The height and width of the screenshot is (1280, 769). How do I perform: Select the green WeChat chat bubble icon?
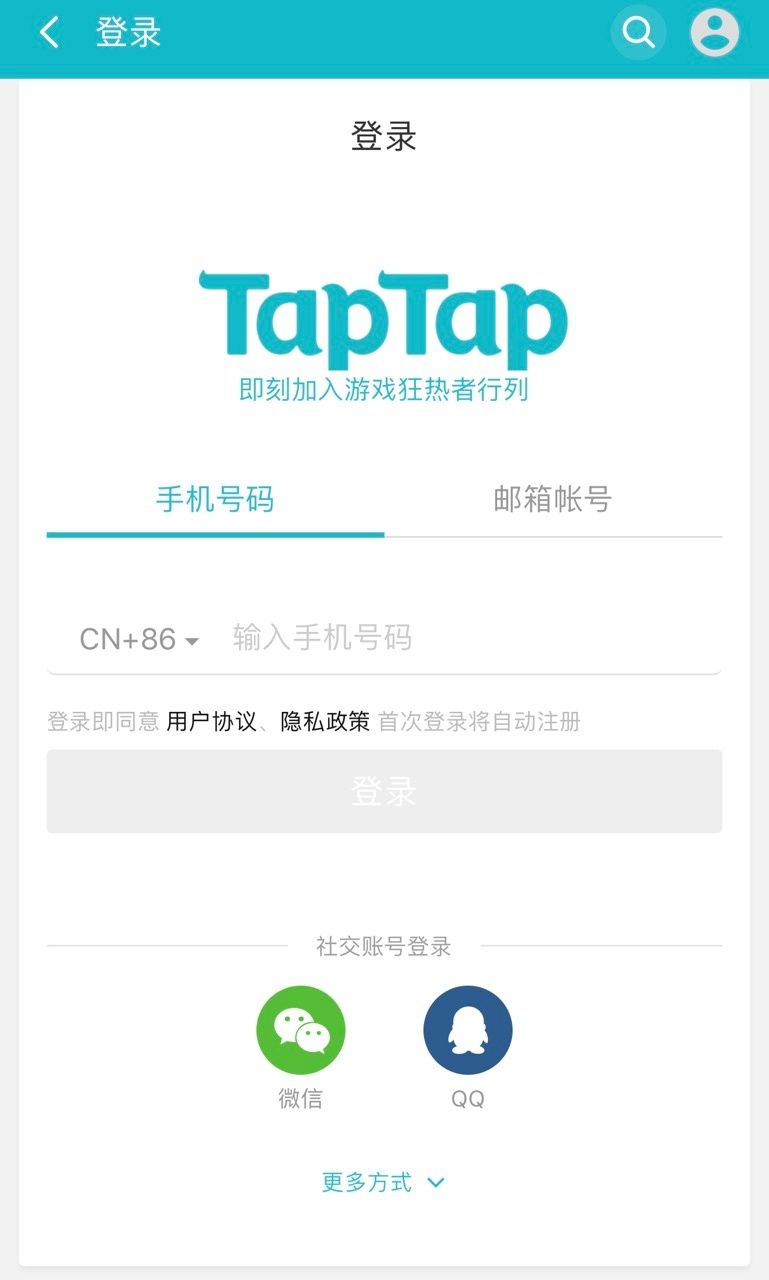point(300,1029)
